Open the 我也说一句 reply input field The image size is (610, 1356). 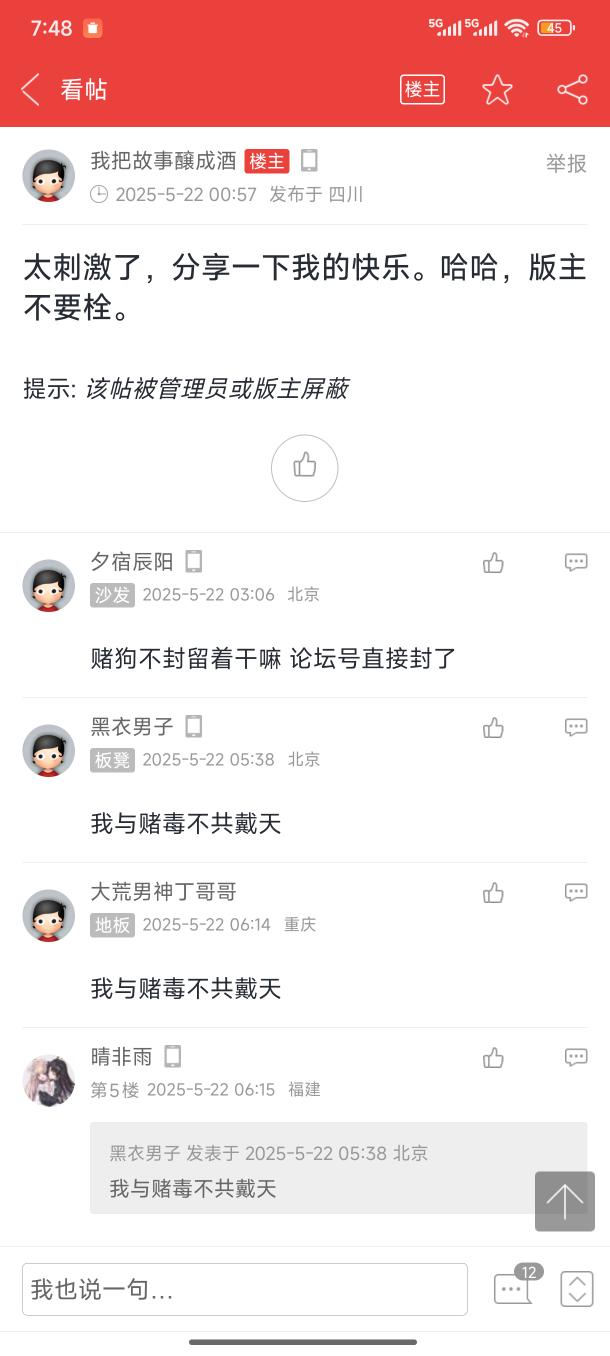tap(245, 1290)
